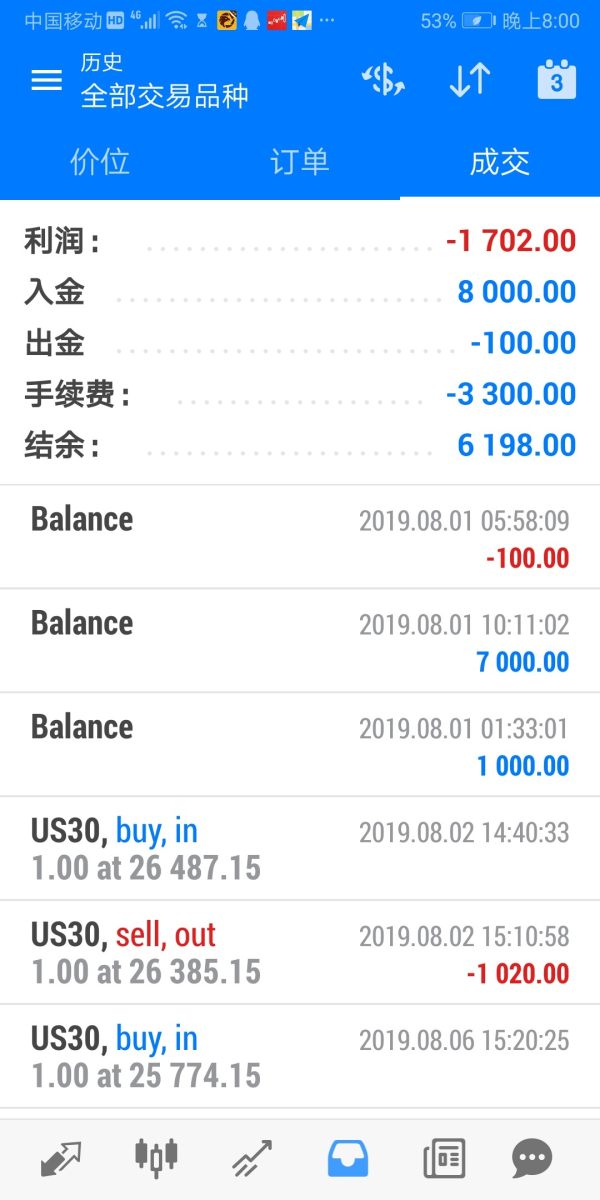Open the news tab
Viewport: 600px width, 1200px height.
(x=444, y=1158)
